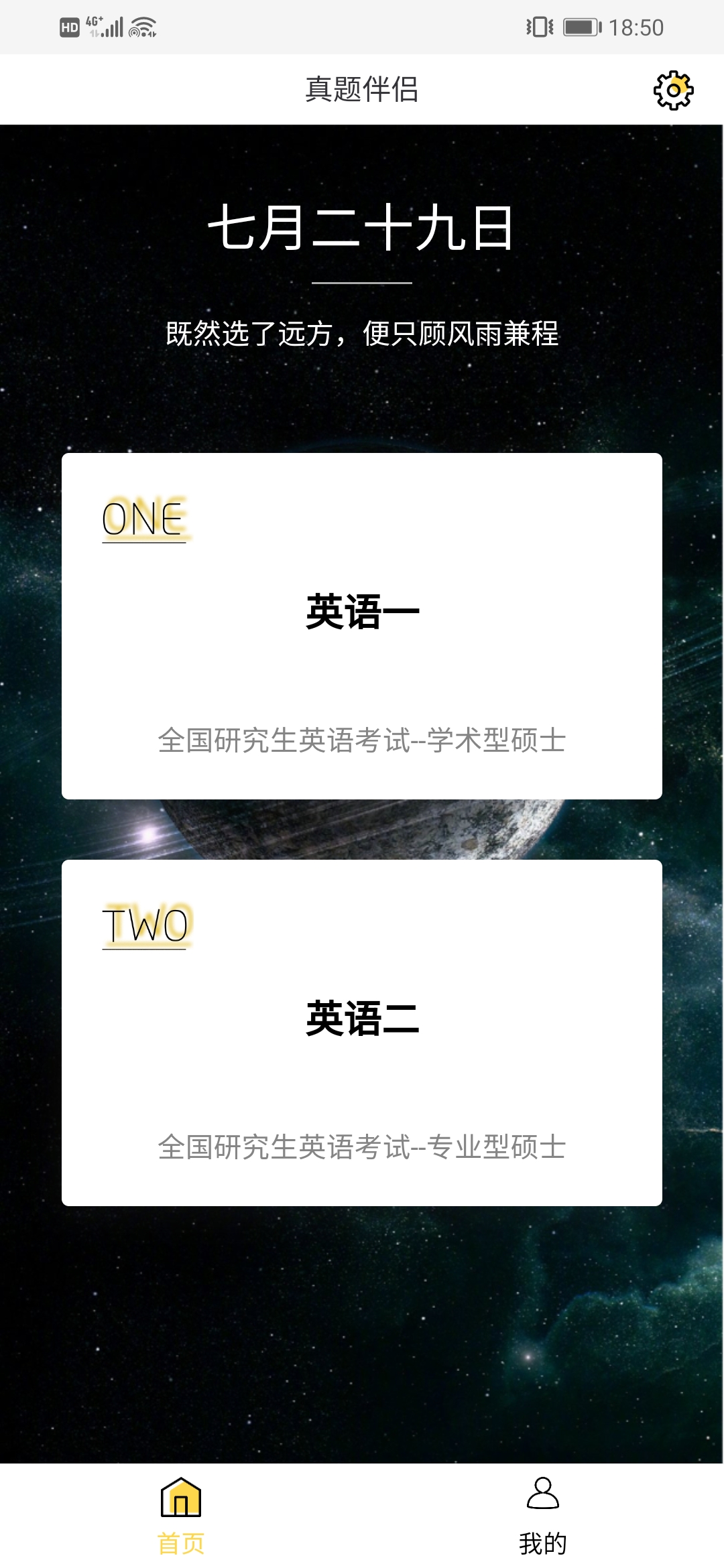Image resolution: width=724 pixels, height=1568 pixels.
Task: Open the 英语一 exam card
Action: (x=362, y=626)
